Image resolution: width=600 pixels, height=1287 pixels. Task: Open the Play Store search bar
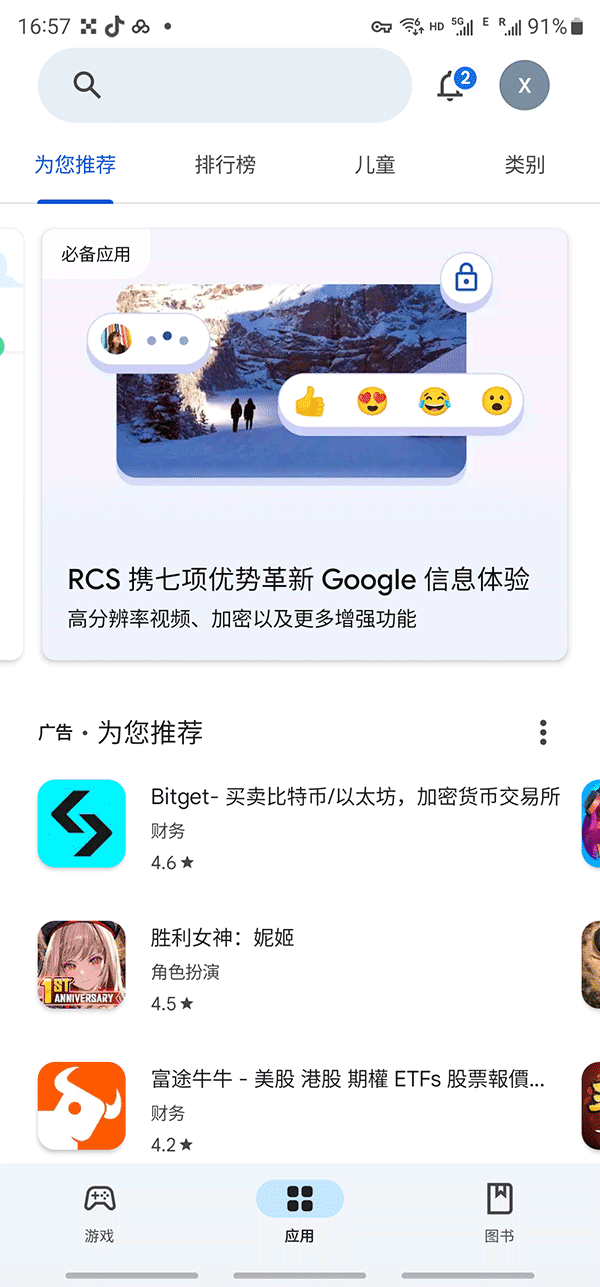(224, 86)
